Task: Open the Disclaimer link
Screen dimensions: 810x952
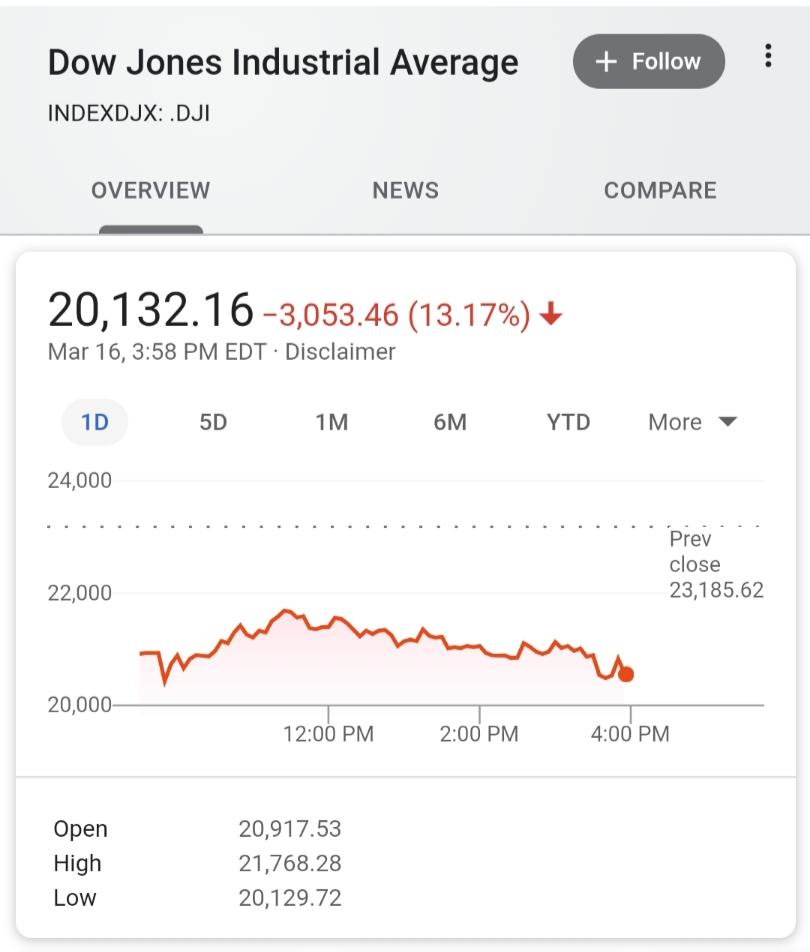Action: coord(340,352)
